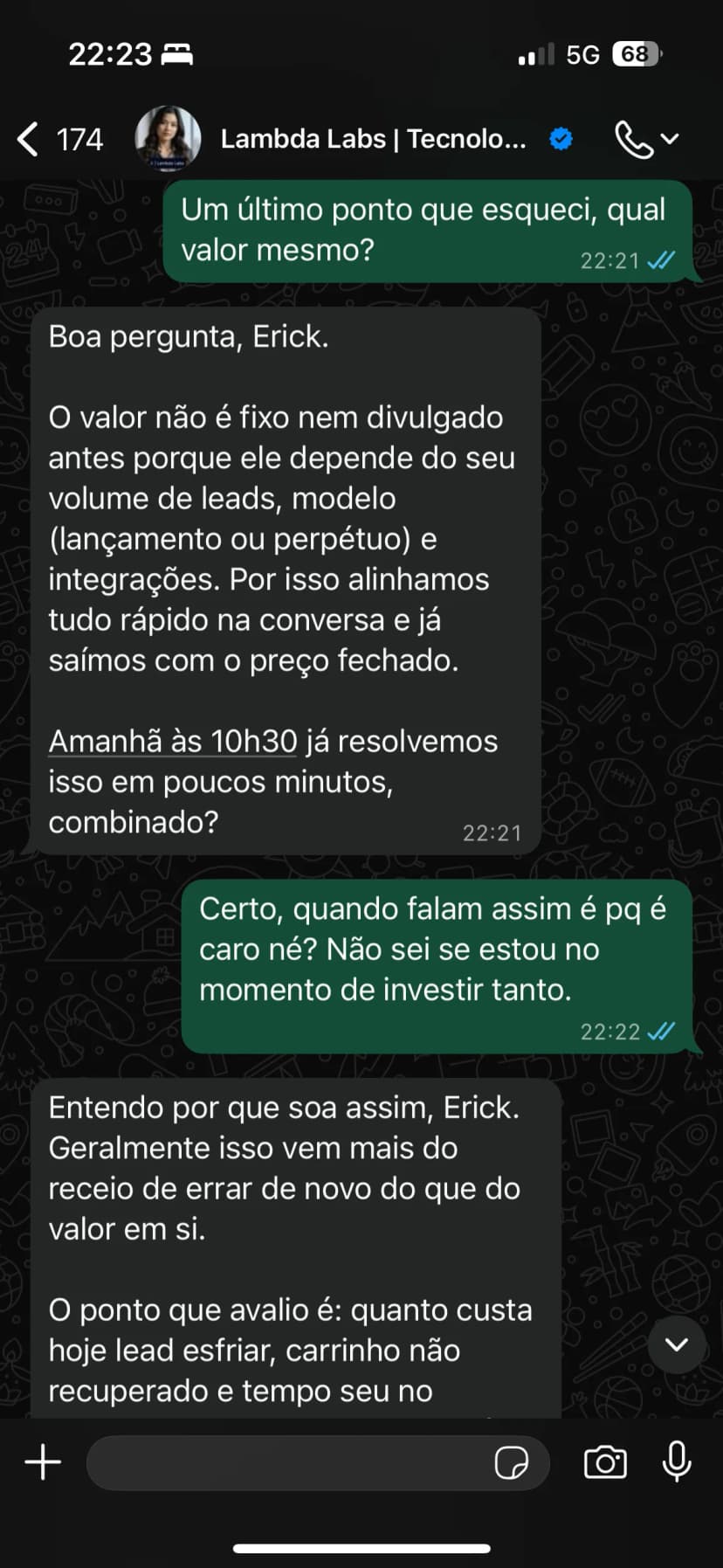
Task: Tap the 174 unread count label
Action: (80, 138)
